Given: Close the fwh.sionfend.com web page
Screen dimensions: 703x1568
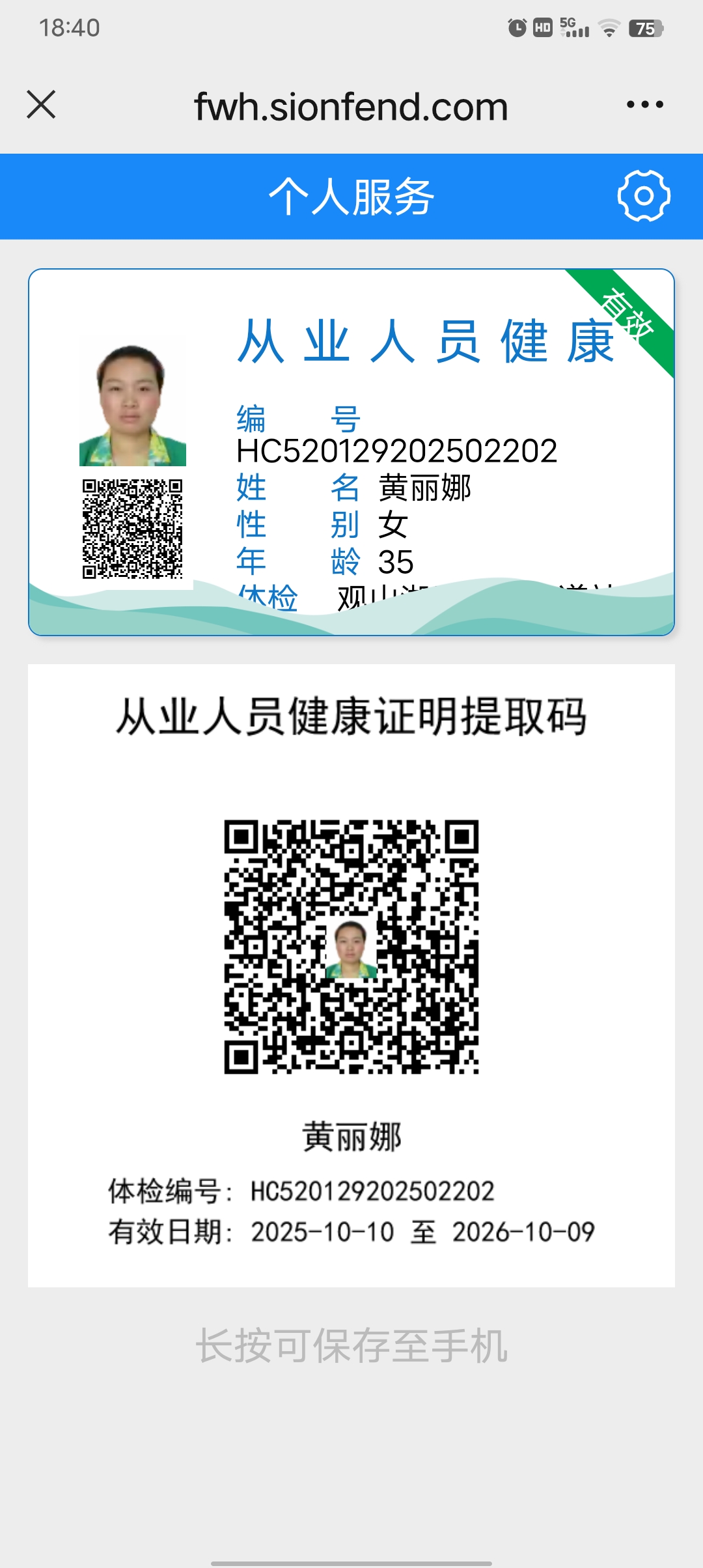Looking at the screenshot, I should 41,105.
